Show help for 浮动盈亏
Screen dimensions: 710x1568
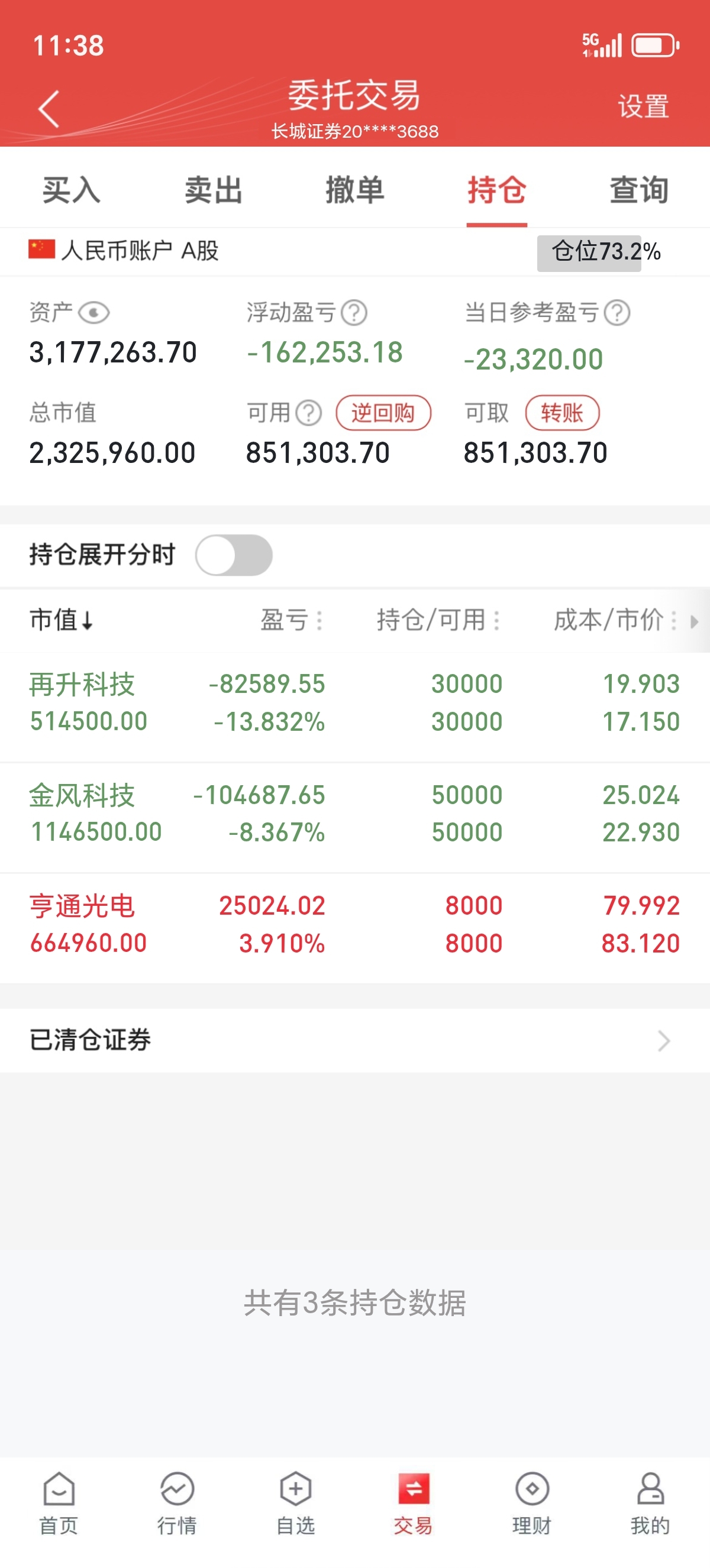(x=354, y=313)
